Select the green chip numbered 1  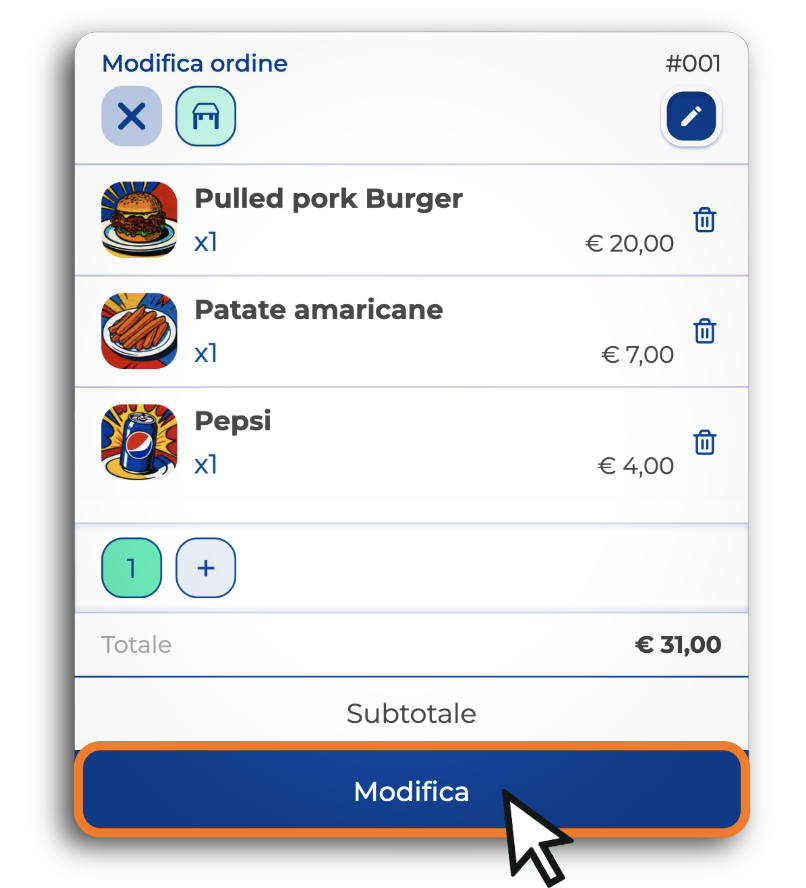[x=131, y=568]
